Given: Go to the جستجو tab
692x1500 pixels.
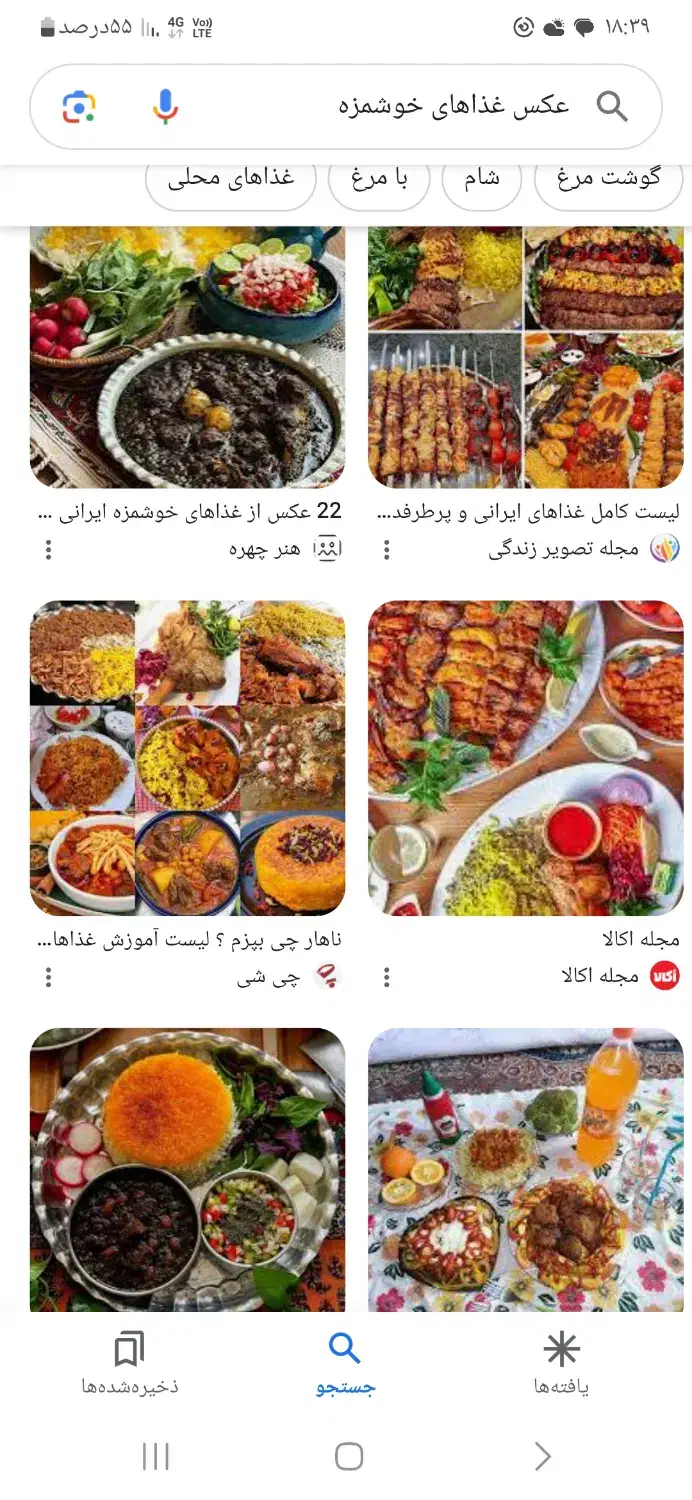Looking at the screenshot, I should 345,1362.
